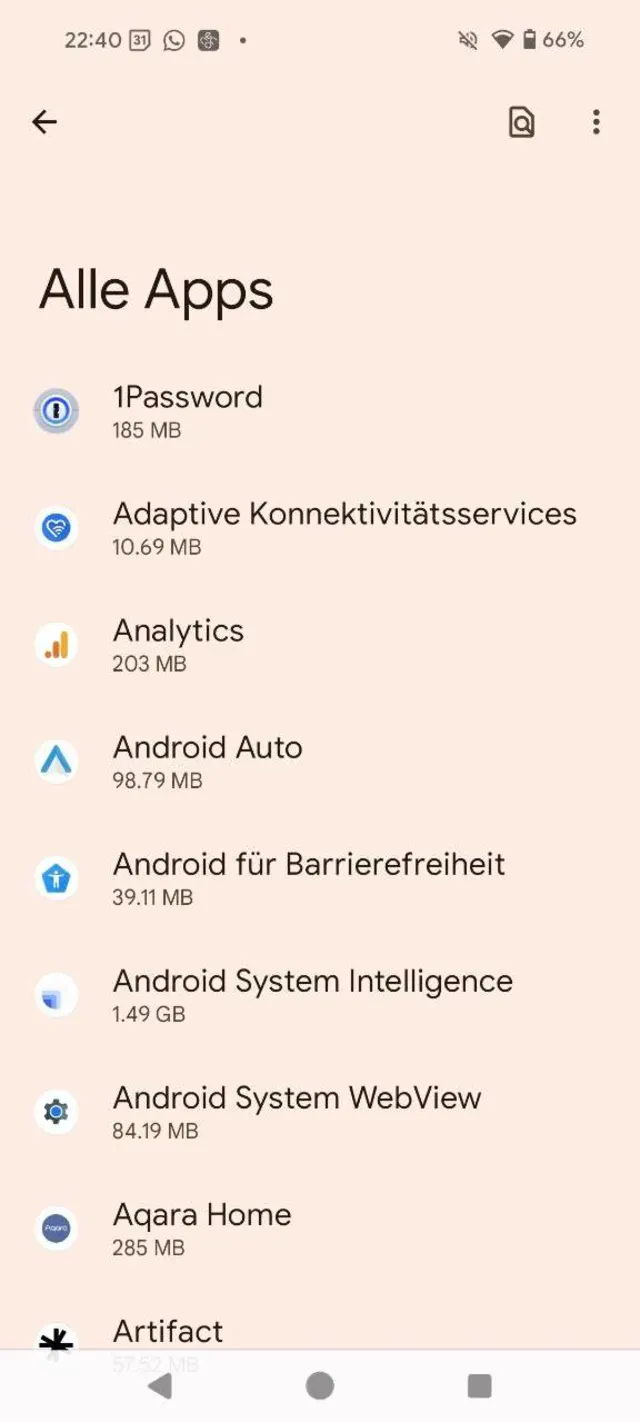640x1422 pixels.
Task: Search the app list
Action: (521, 122)
